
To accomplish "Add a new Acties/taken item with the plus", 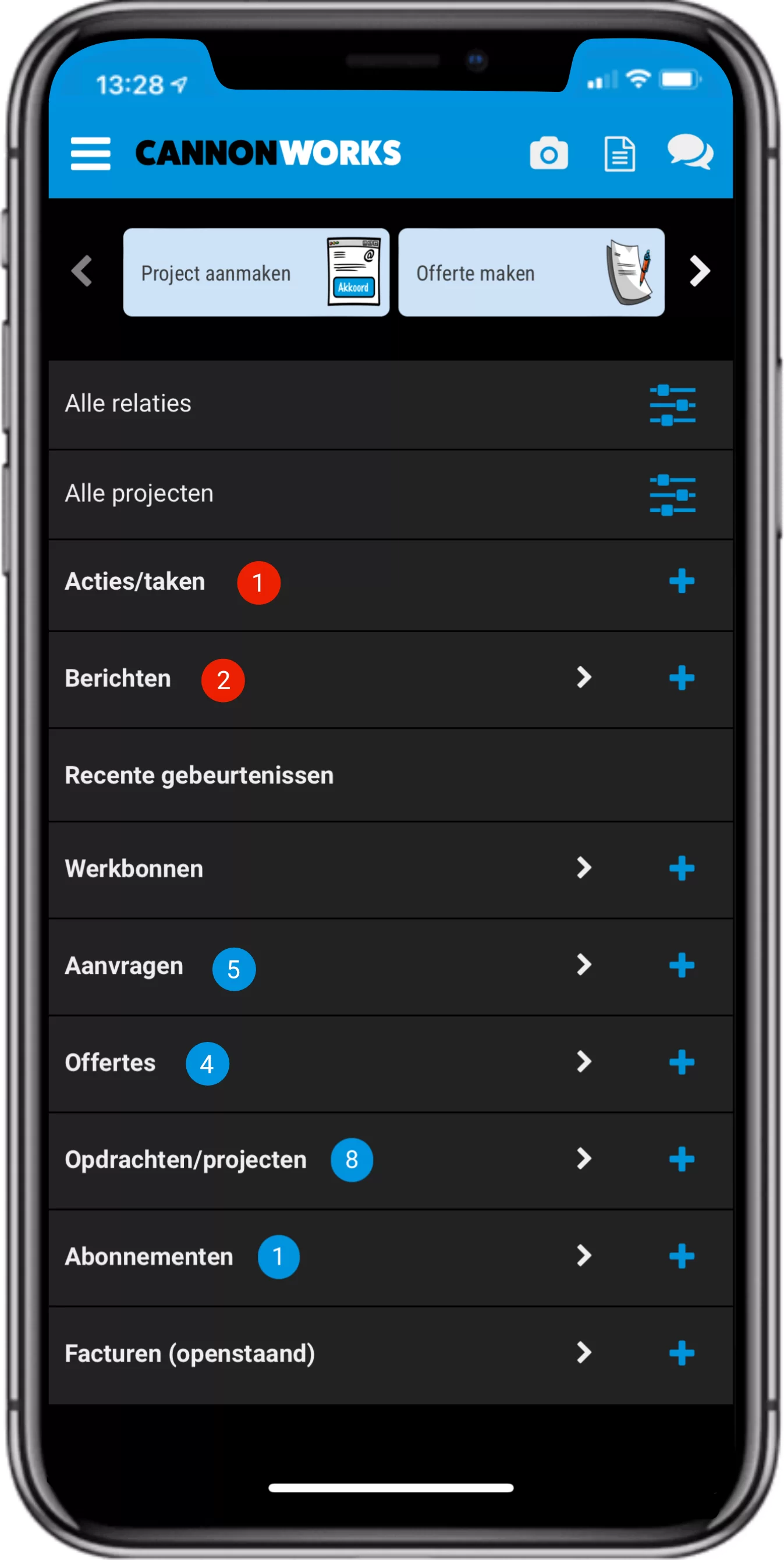I will [682, 582].
